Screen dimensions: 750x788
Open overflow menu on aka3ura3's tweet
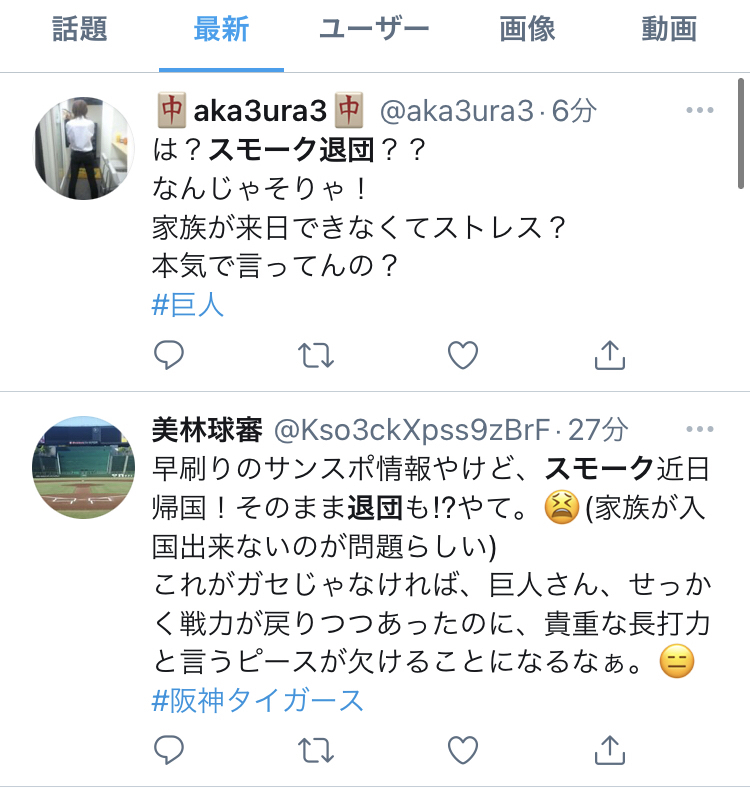click(700, 110)
